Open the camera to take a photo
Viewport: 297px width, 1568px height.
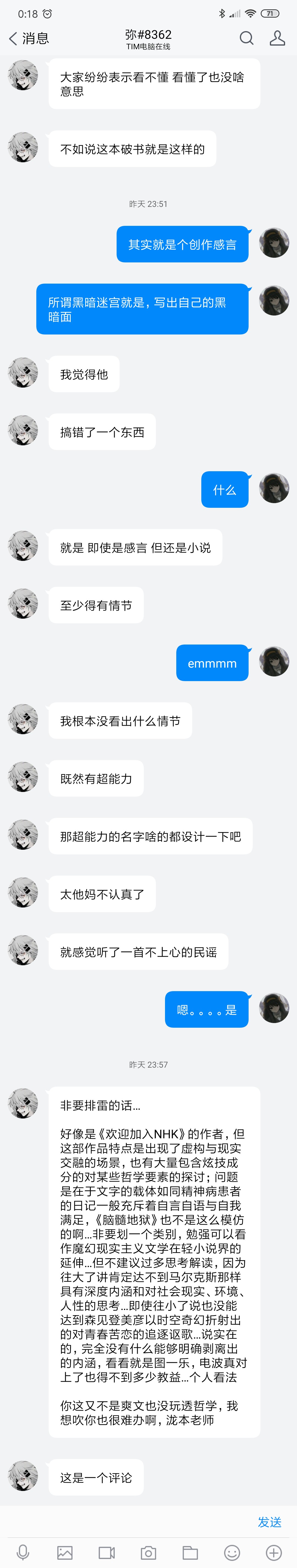click(x=148, y=1551)
